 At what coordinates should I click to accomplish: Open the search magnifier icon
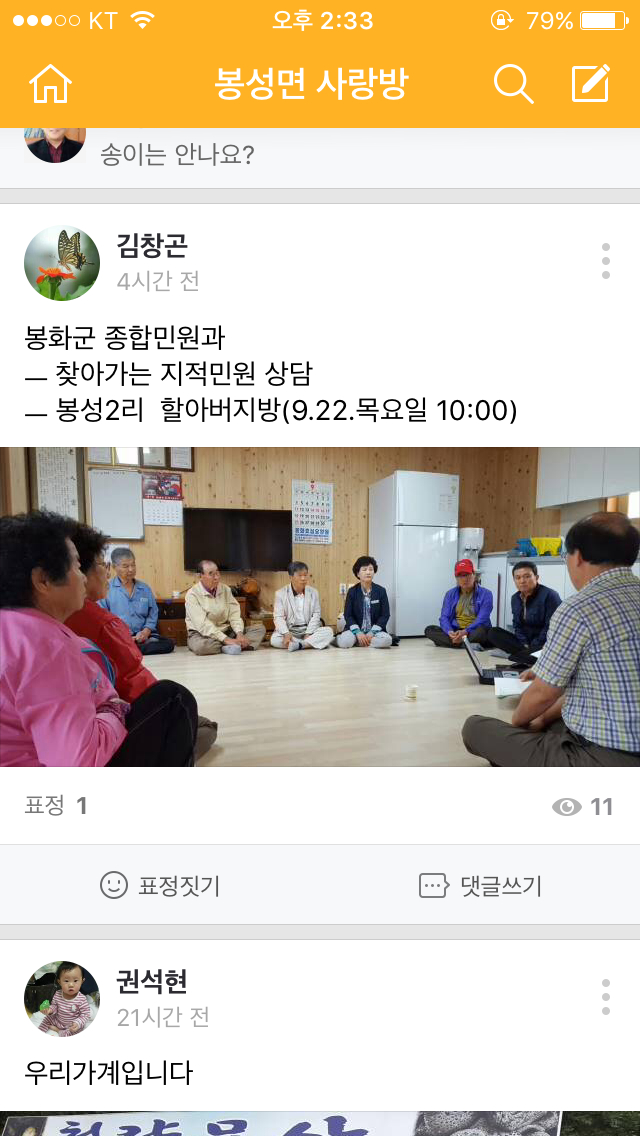(x=513, y=84)
